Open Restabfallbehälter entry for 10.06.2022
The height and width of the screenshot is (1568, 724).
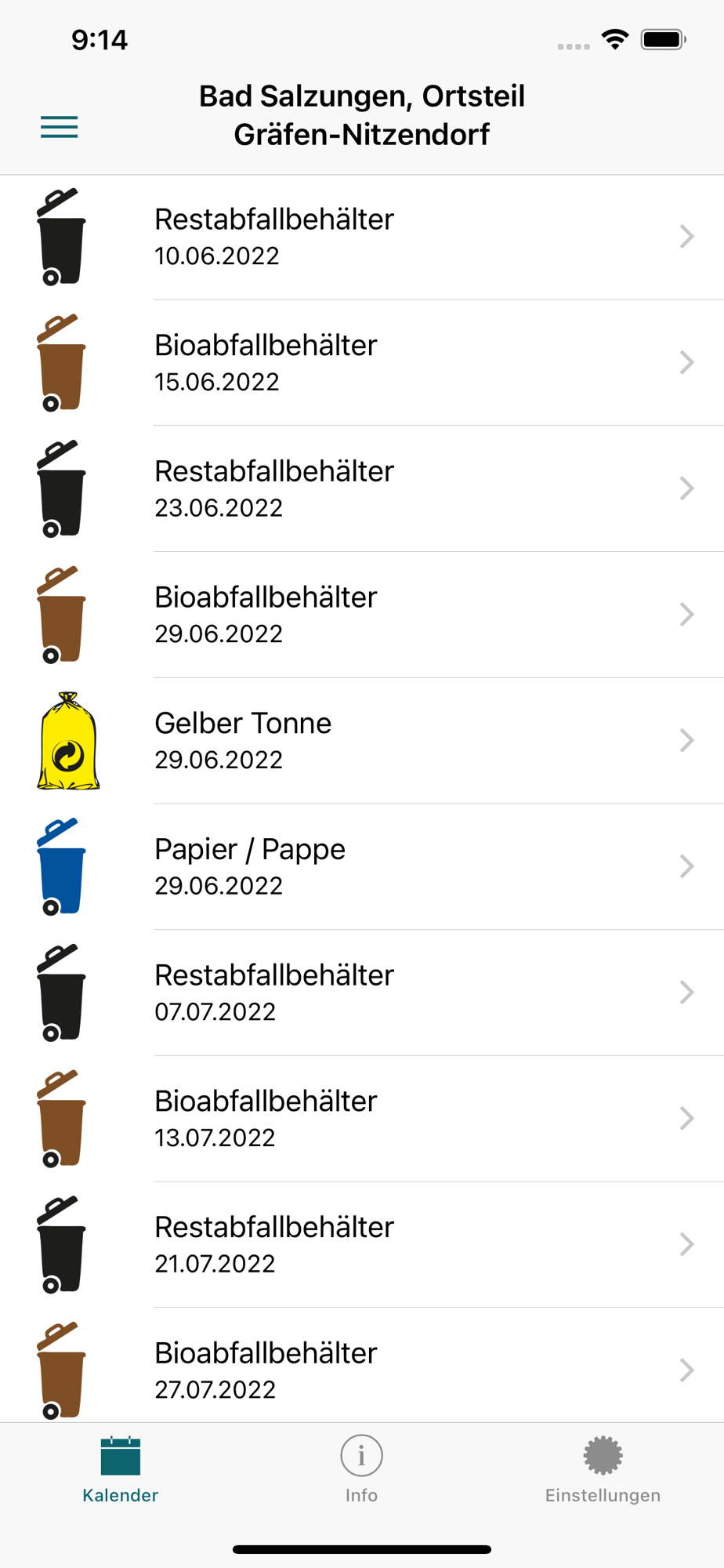pyautogui.click(x=360, y=237)
